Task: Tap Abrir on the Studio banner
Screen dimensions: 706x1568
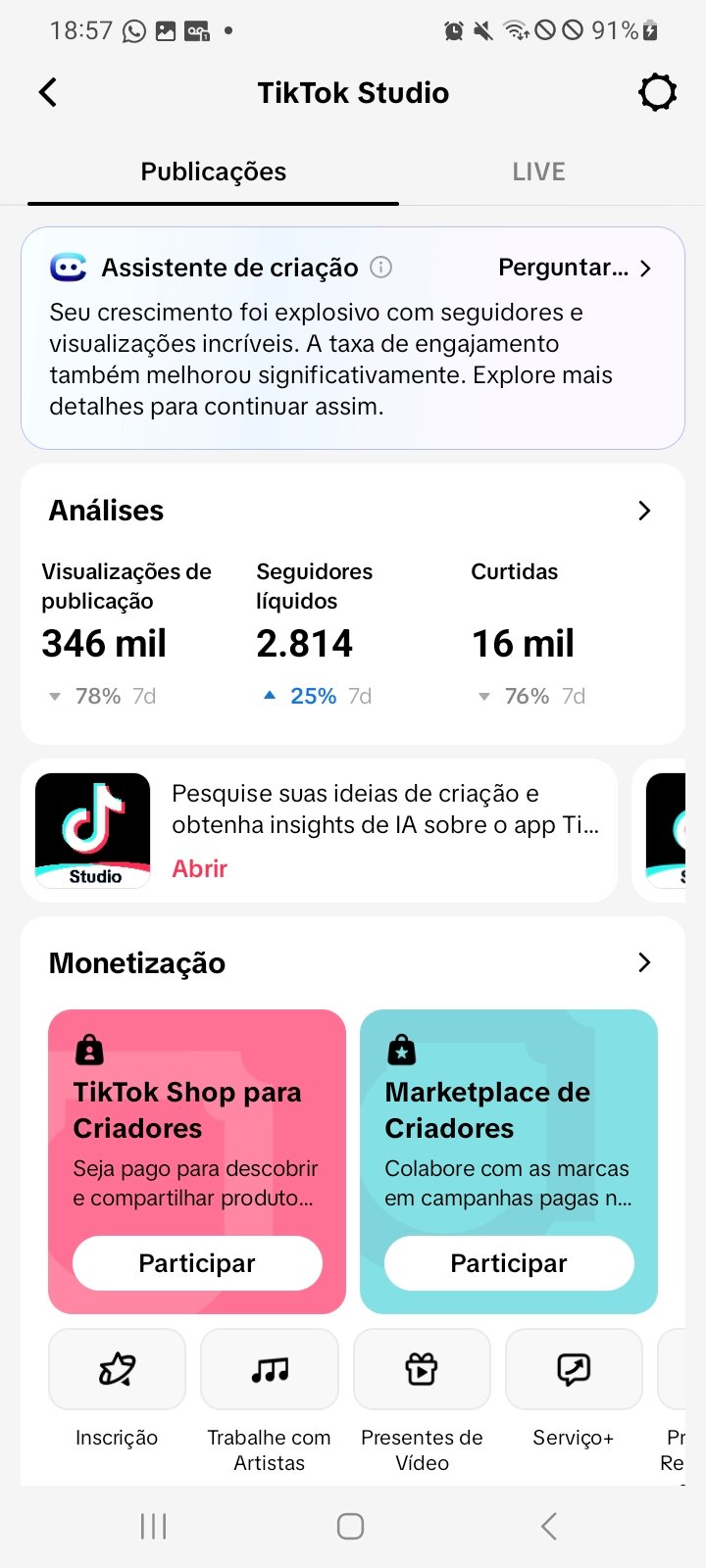Action: (200, 868)
